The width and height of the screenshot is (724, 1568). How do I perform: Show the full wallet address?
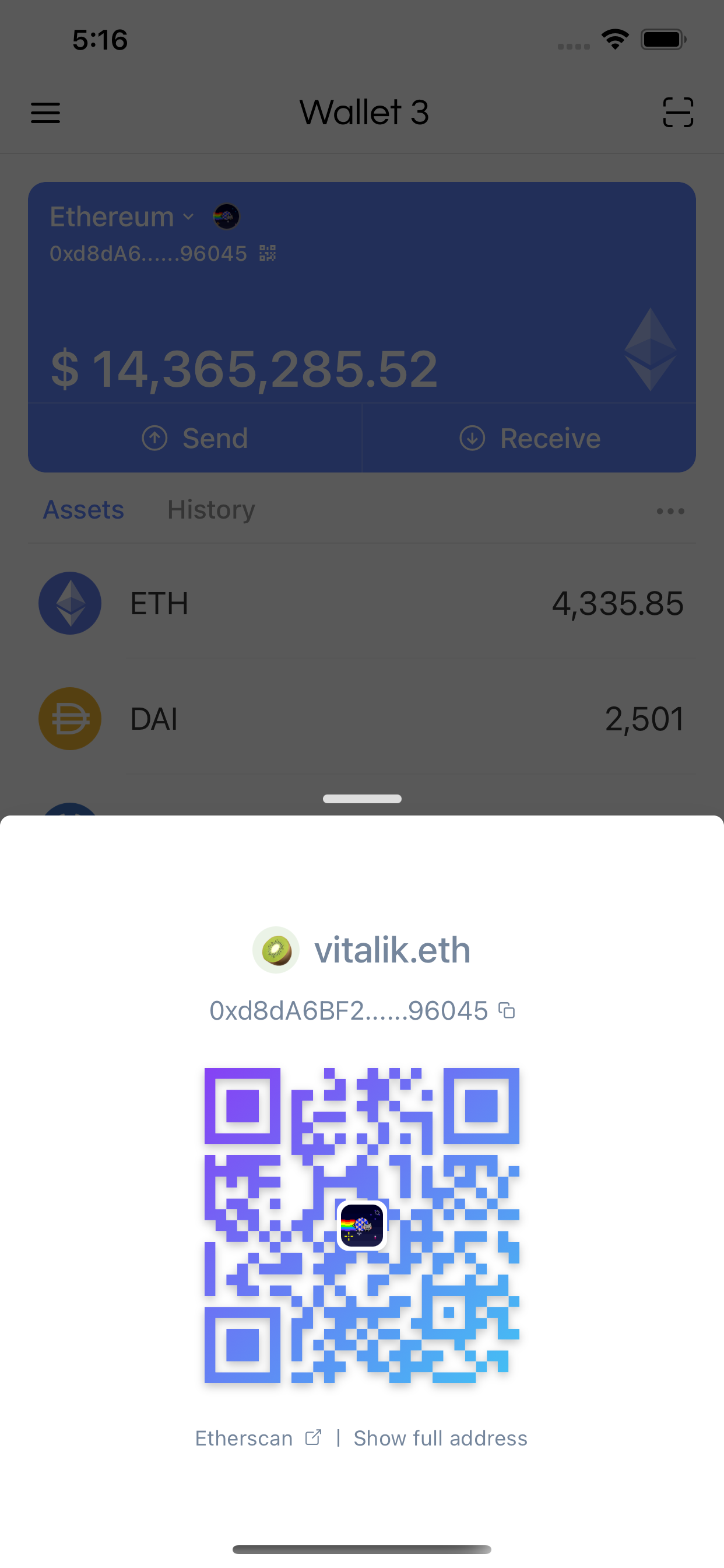(440, 1438)
